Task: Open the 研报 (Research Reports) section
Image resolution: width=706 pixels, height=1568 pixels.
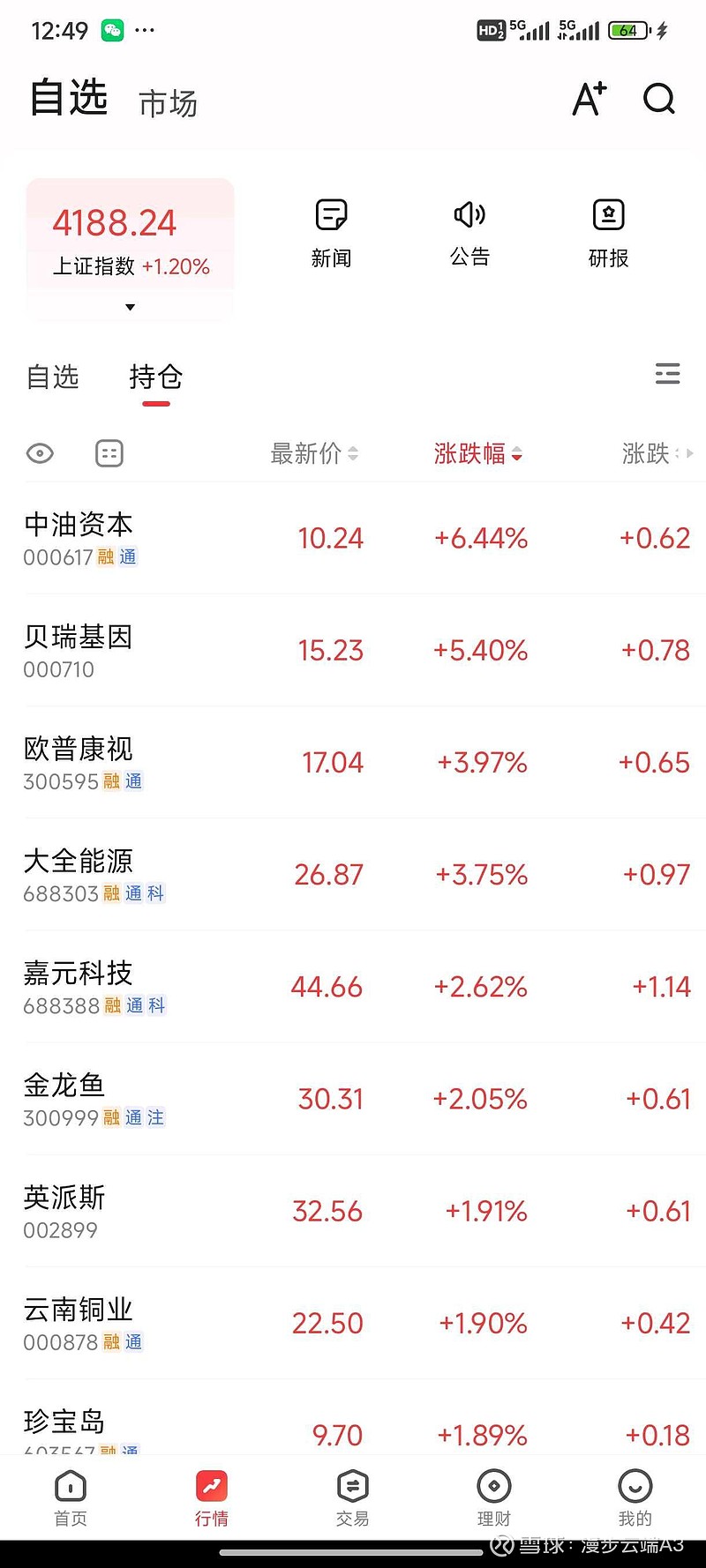Action: tap(608, 232)
